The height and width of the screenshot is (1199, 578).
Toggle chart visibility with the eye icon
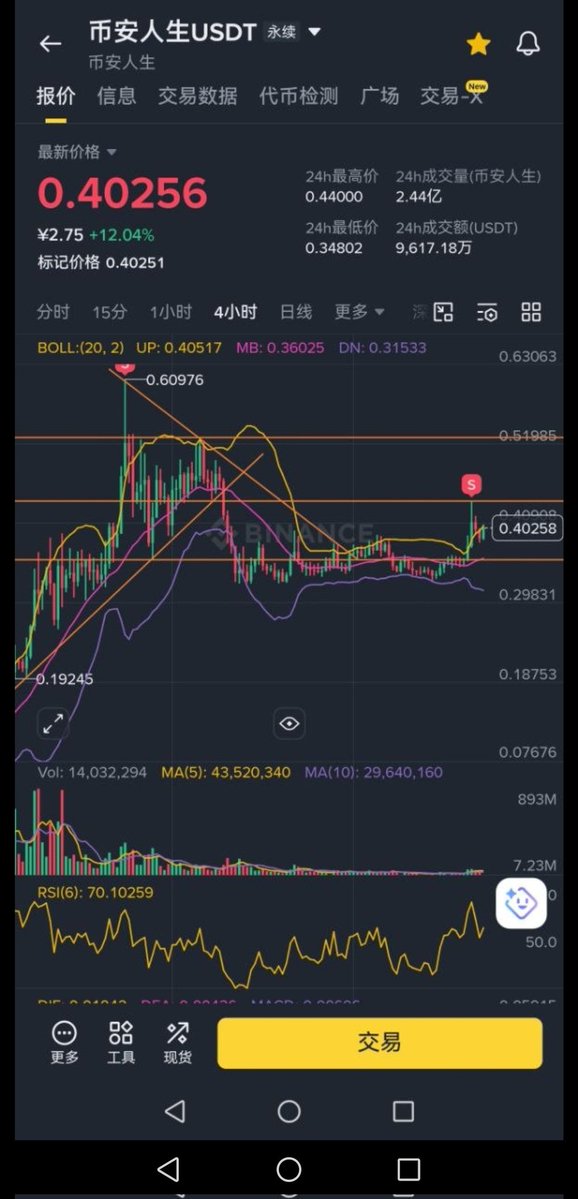point(289,723)
